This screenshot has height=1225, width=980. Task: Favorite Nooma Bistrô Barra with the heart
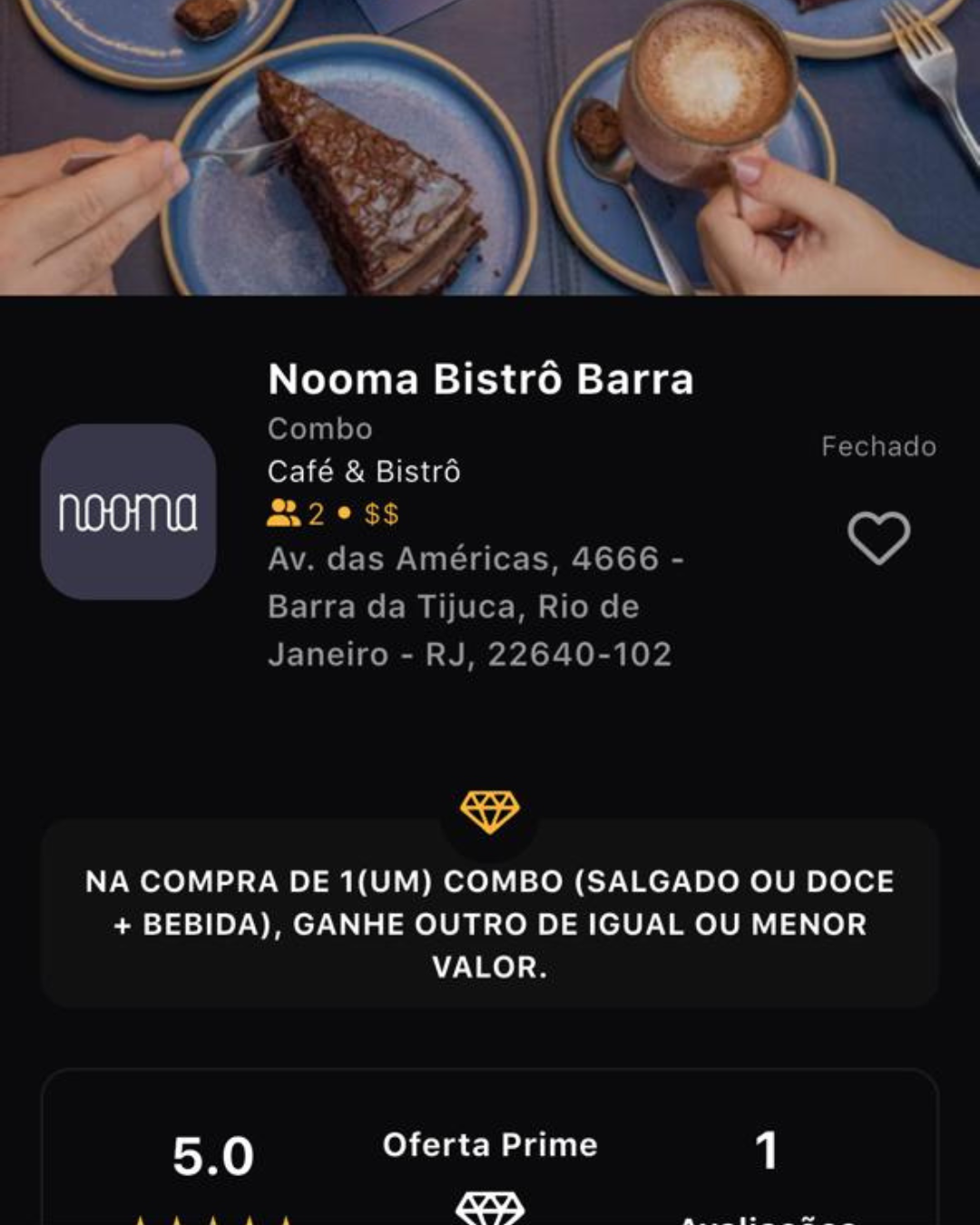coord(878,537)
